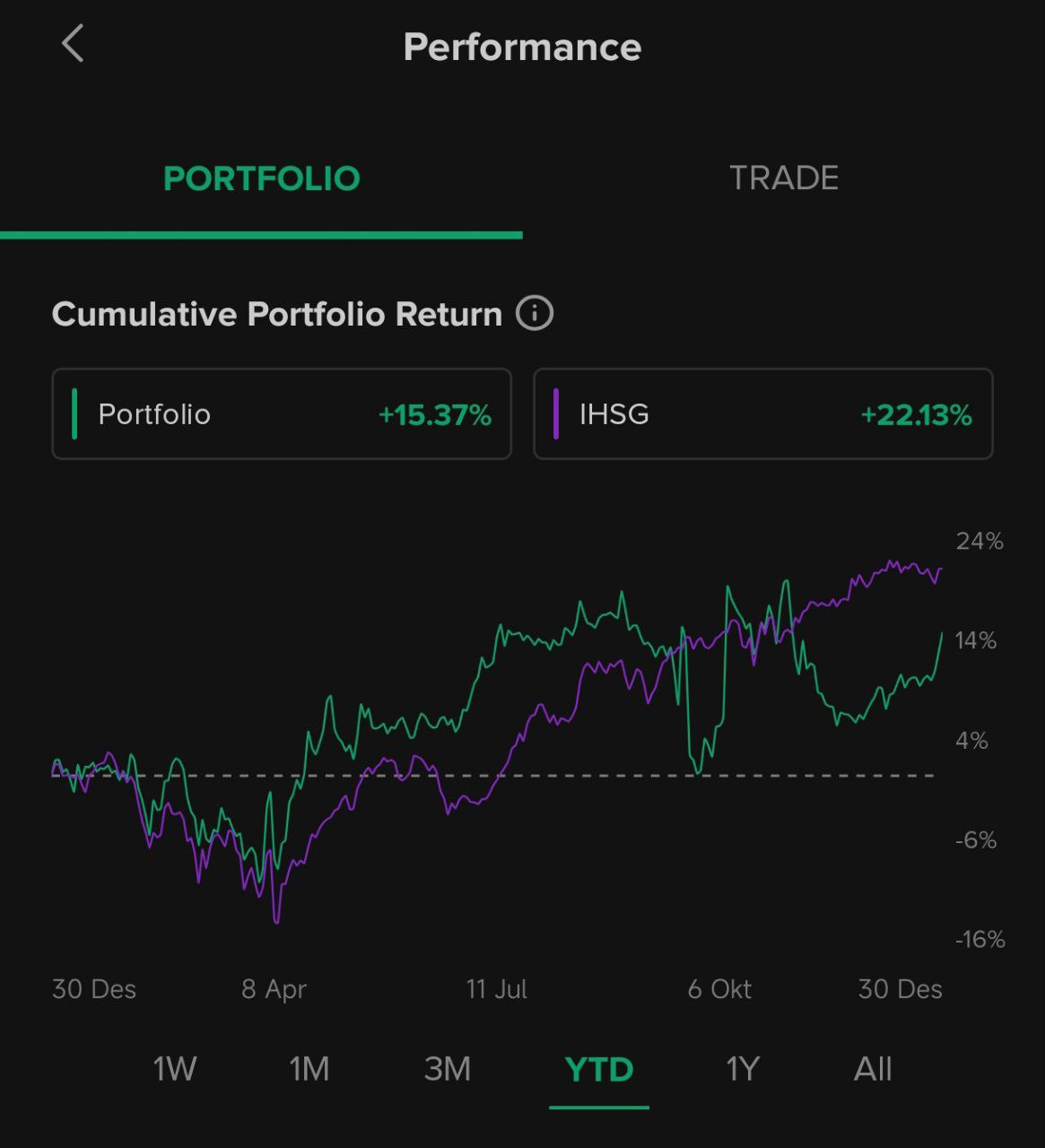View 1Y performance

(743, 1069)
